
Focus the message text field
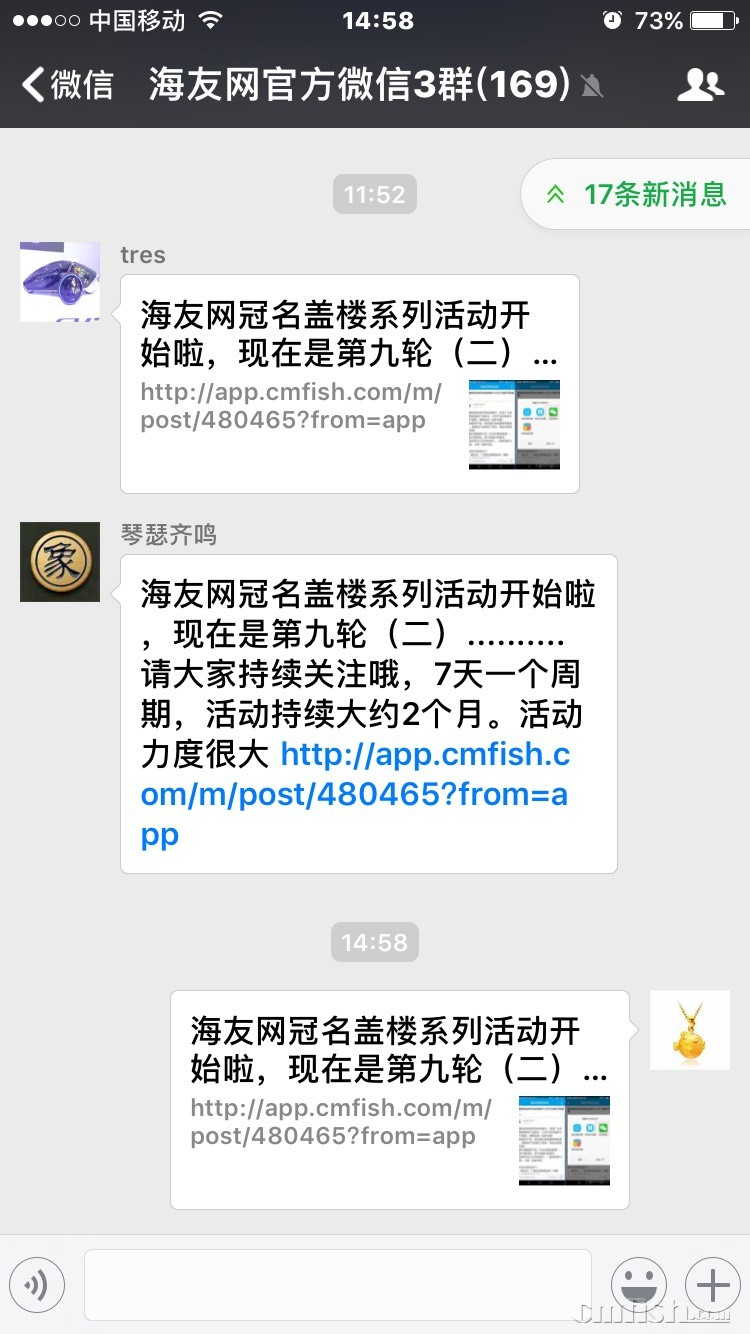pyautogui.click(x=337, y=1285)
